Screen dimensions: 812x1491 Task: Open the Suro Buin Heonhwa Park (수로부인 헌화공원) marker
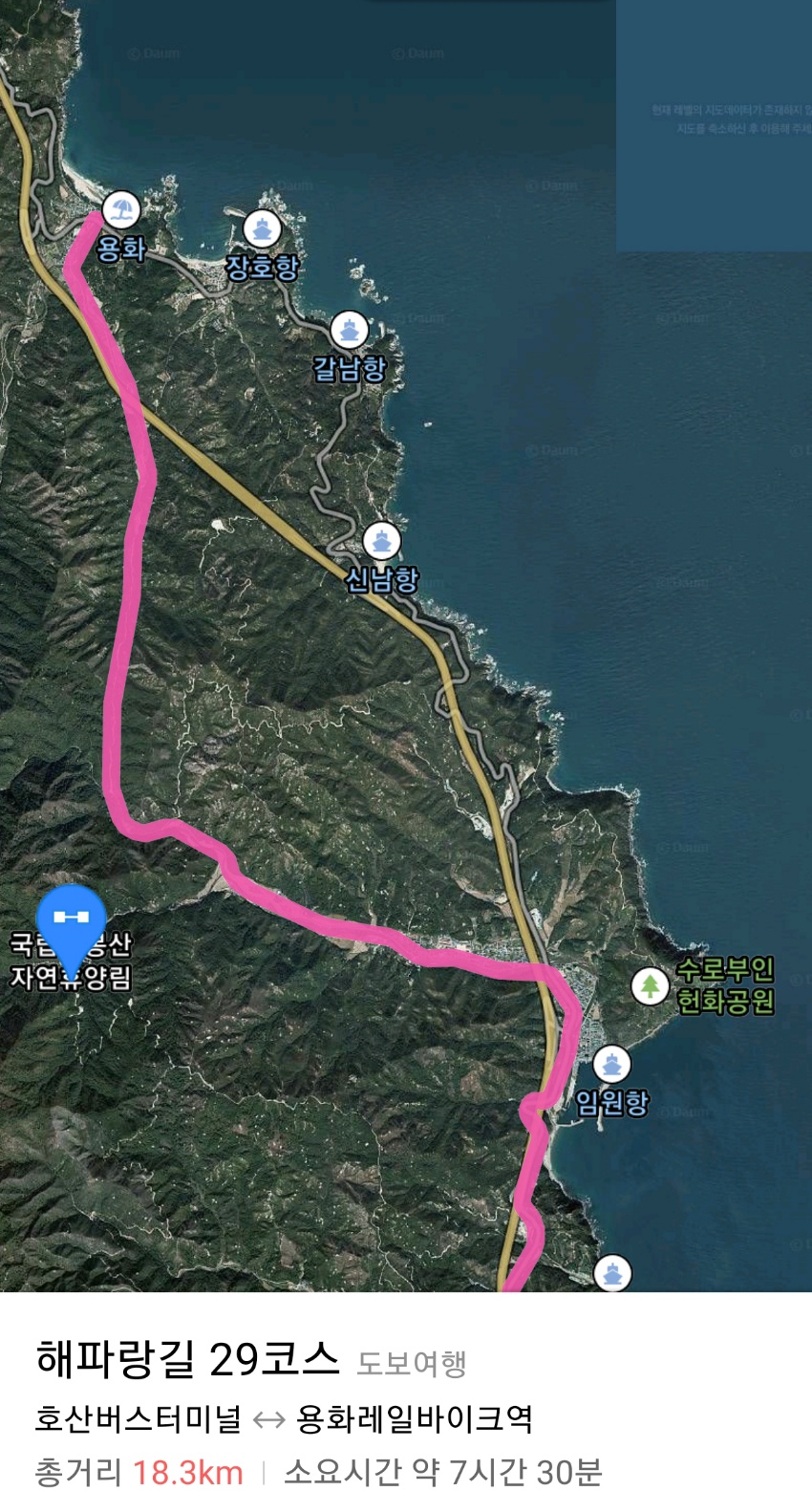[650, 985]
